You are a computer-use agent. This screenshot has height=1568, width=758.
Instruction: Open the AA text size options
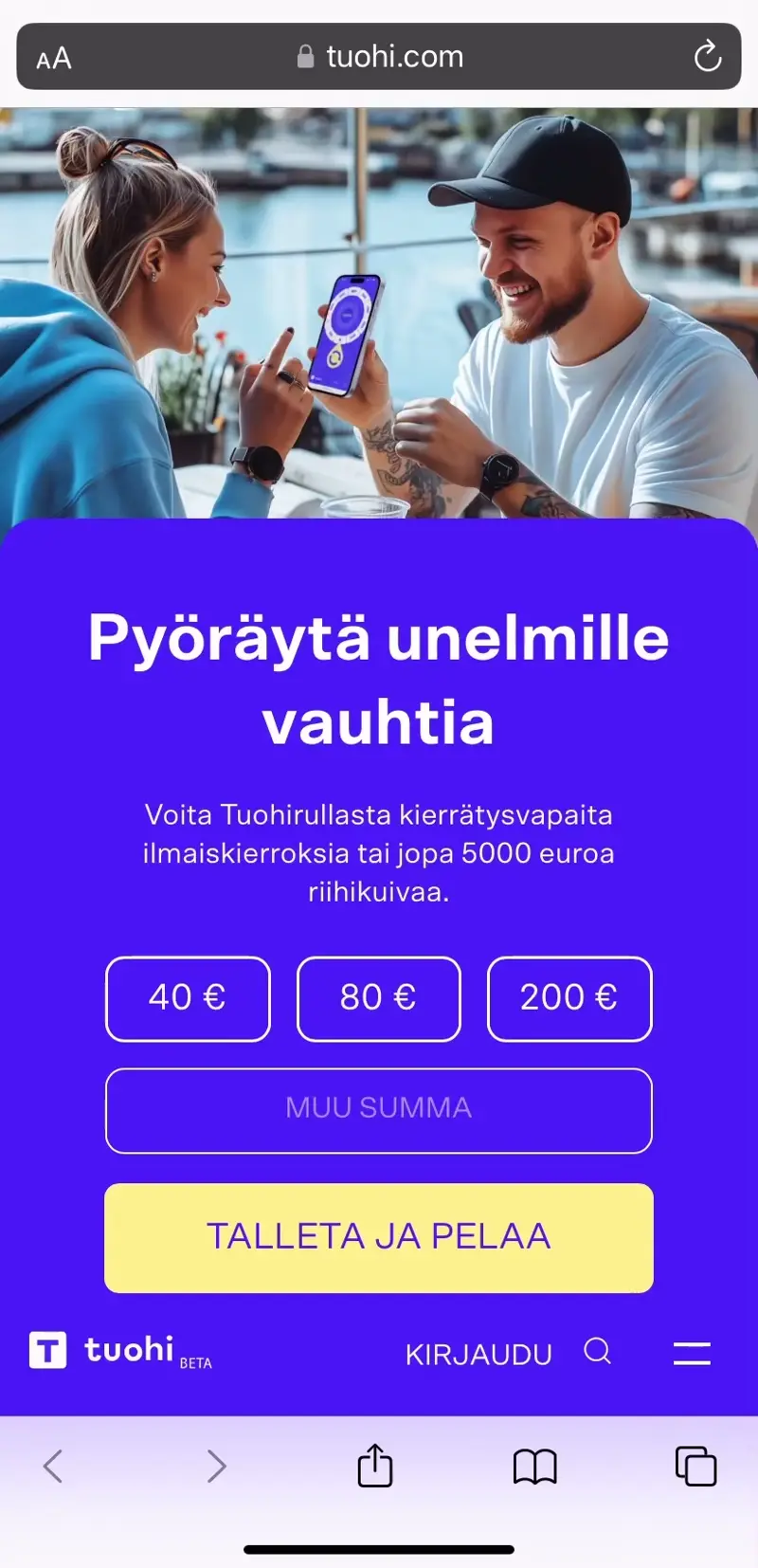pyautogui.click(x=54, y=58)
